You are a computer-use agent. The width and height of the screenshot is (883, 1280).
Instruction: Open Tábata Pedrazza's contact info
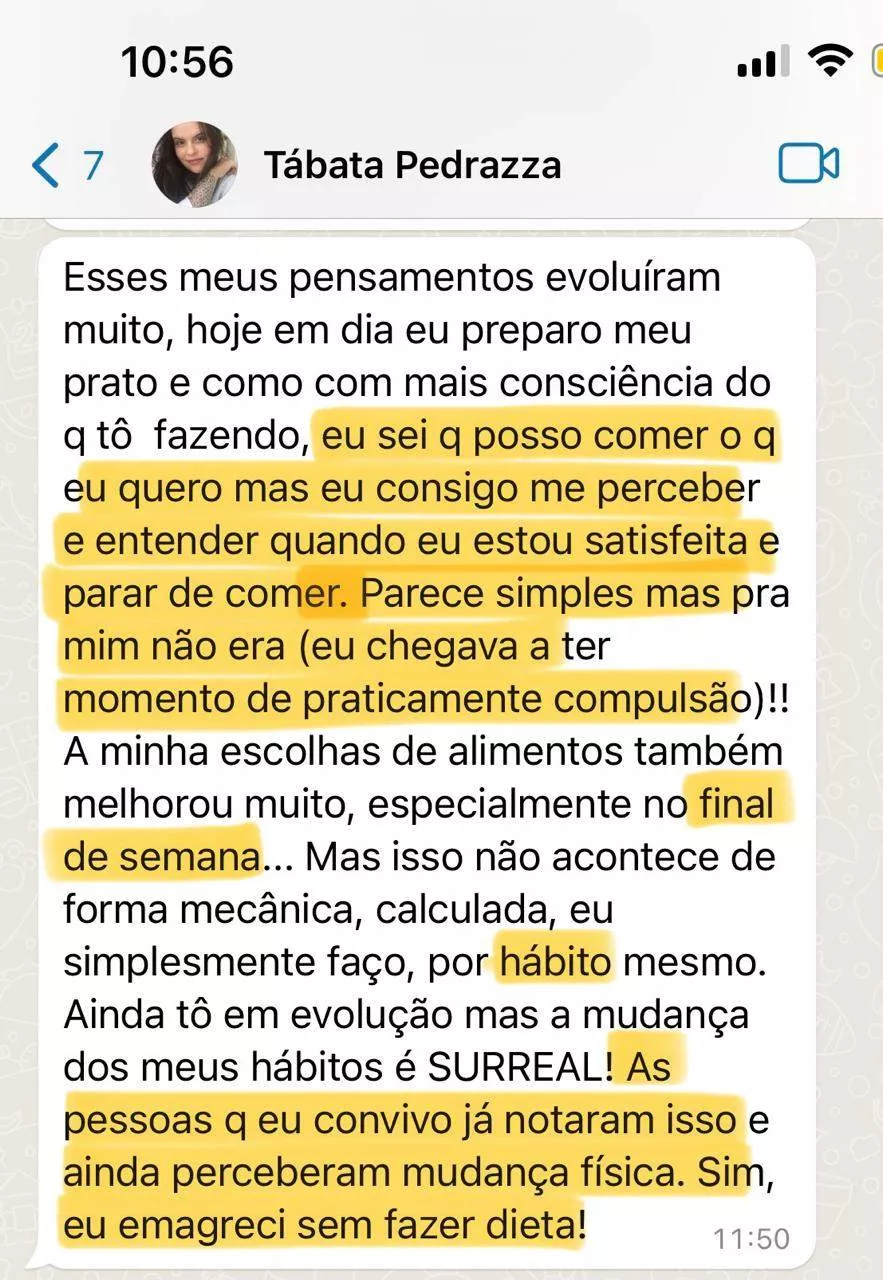[x=412, y=165]
